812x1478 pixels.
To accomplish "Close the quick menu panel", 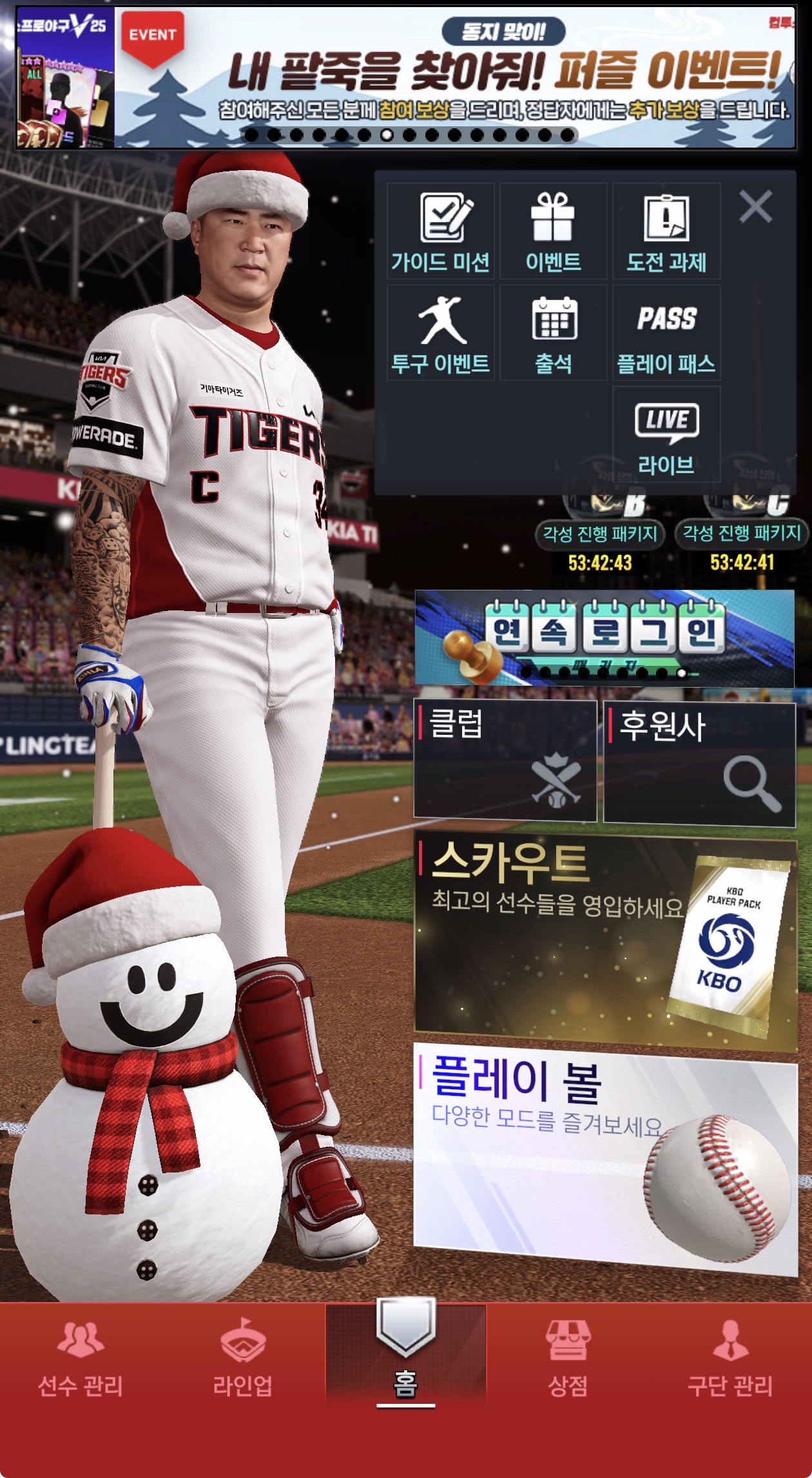I will 755,208.
